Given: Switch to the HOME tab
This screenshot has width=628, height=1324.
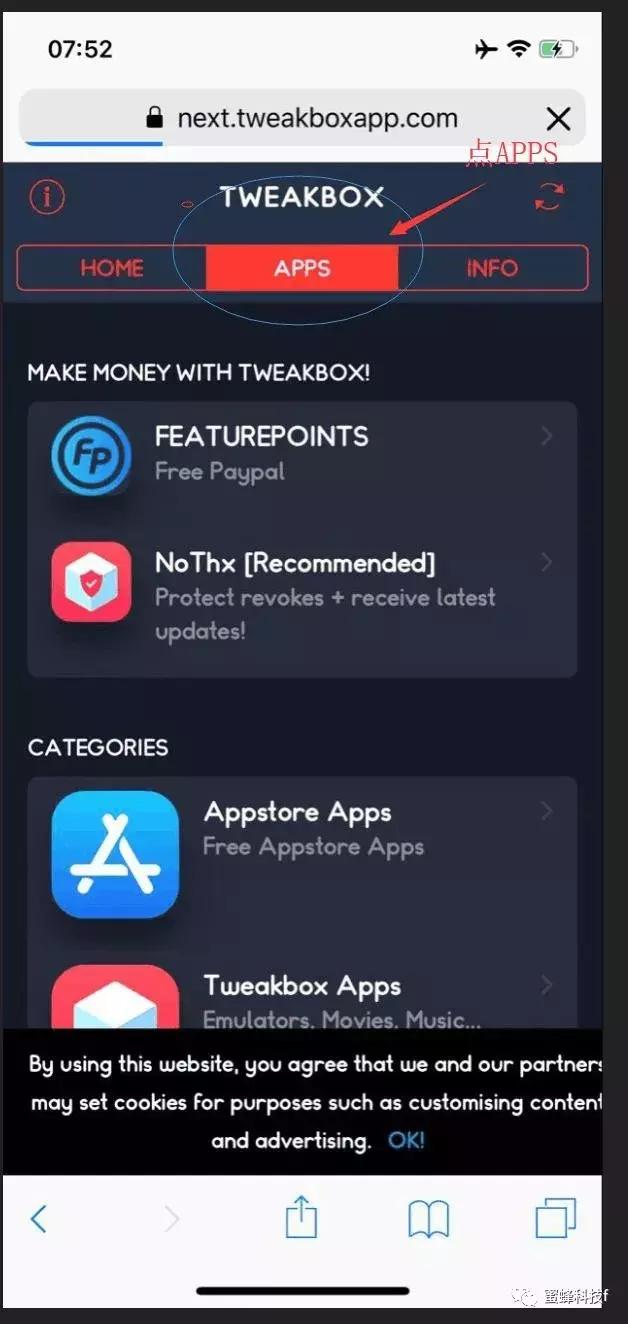Looking at the screenshot, I should tap(112, 268).
